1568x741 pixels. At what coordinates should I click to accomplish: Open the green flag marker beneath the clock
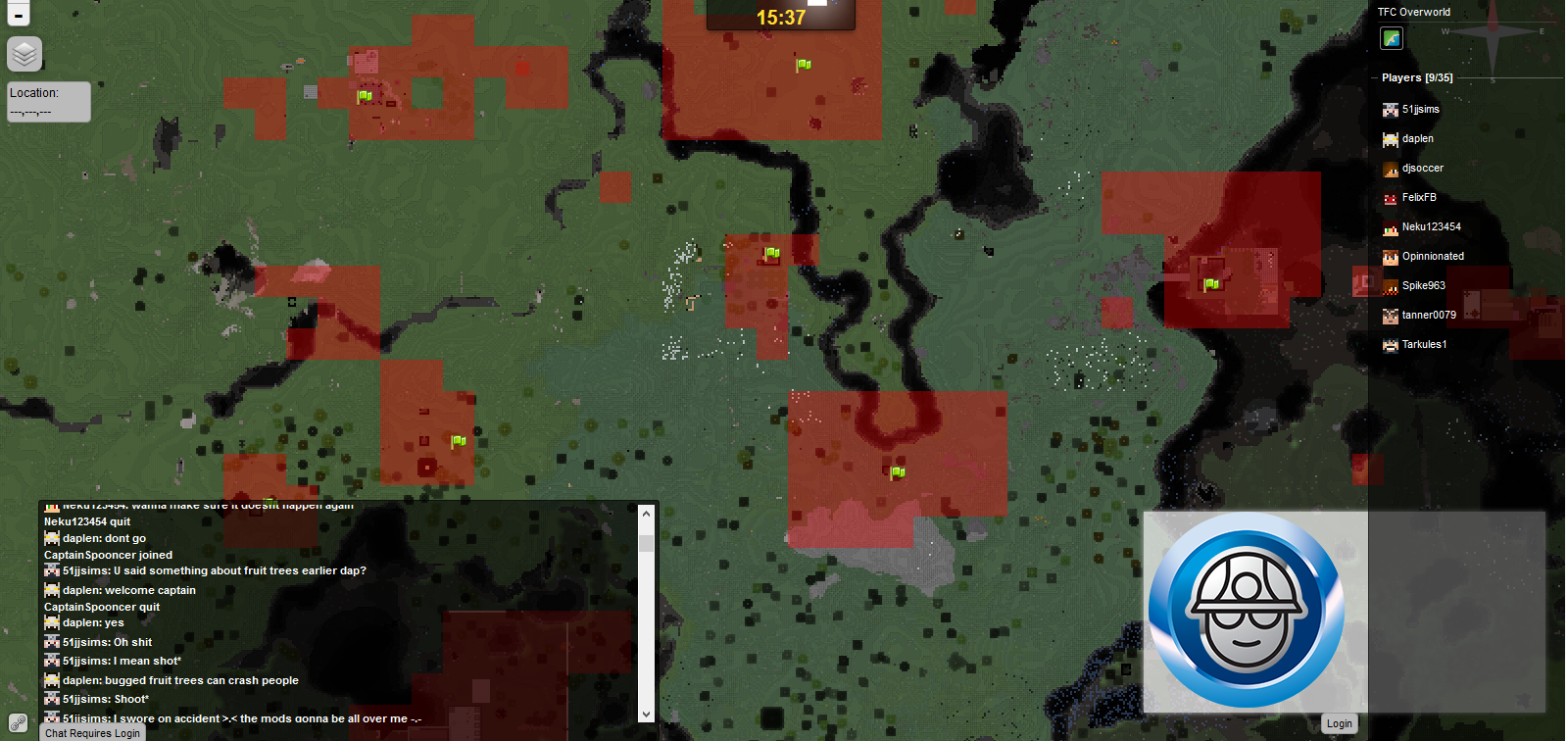point(803,66)
